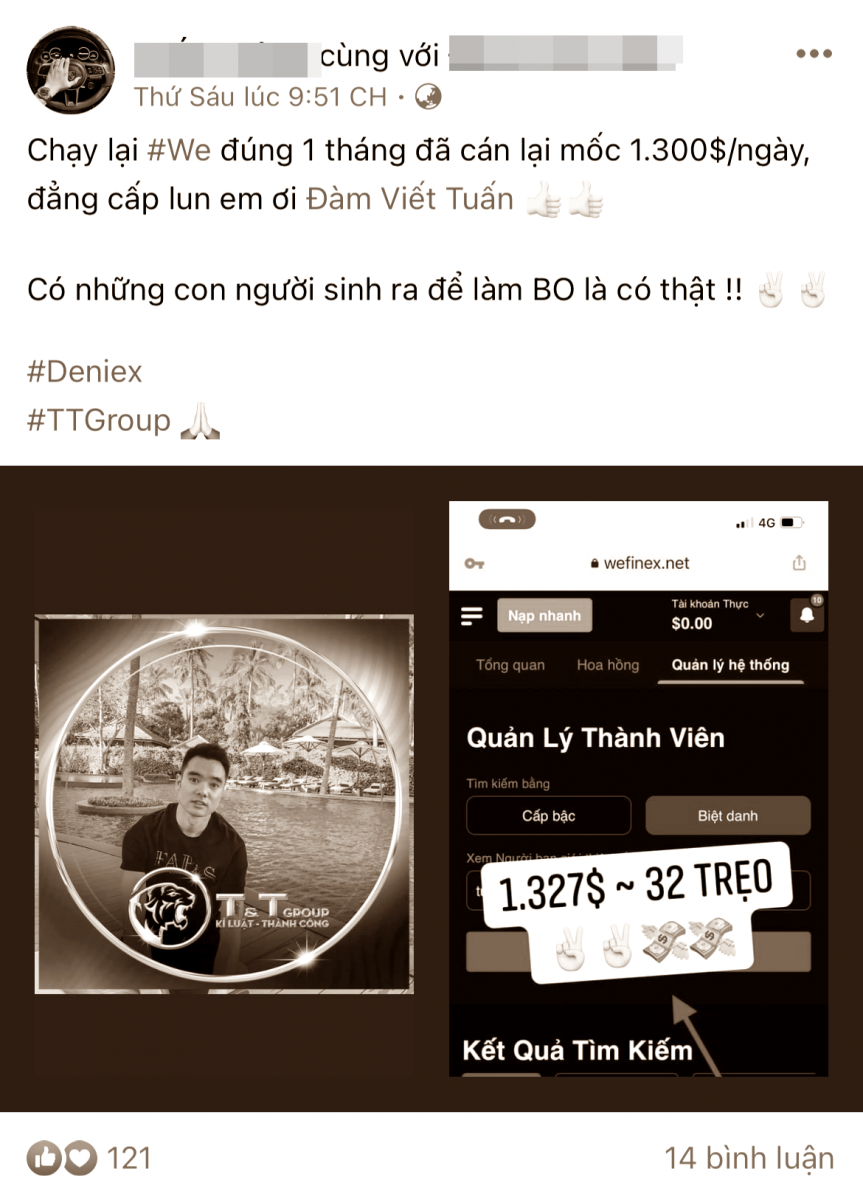Visit Đàm Viết Tuấn's tagged profile
This screenshot has height=1200, width=863.
click(x=409, y=199)
